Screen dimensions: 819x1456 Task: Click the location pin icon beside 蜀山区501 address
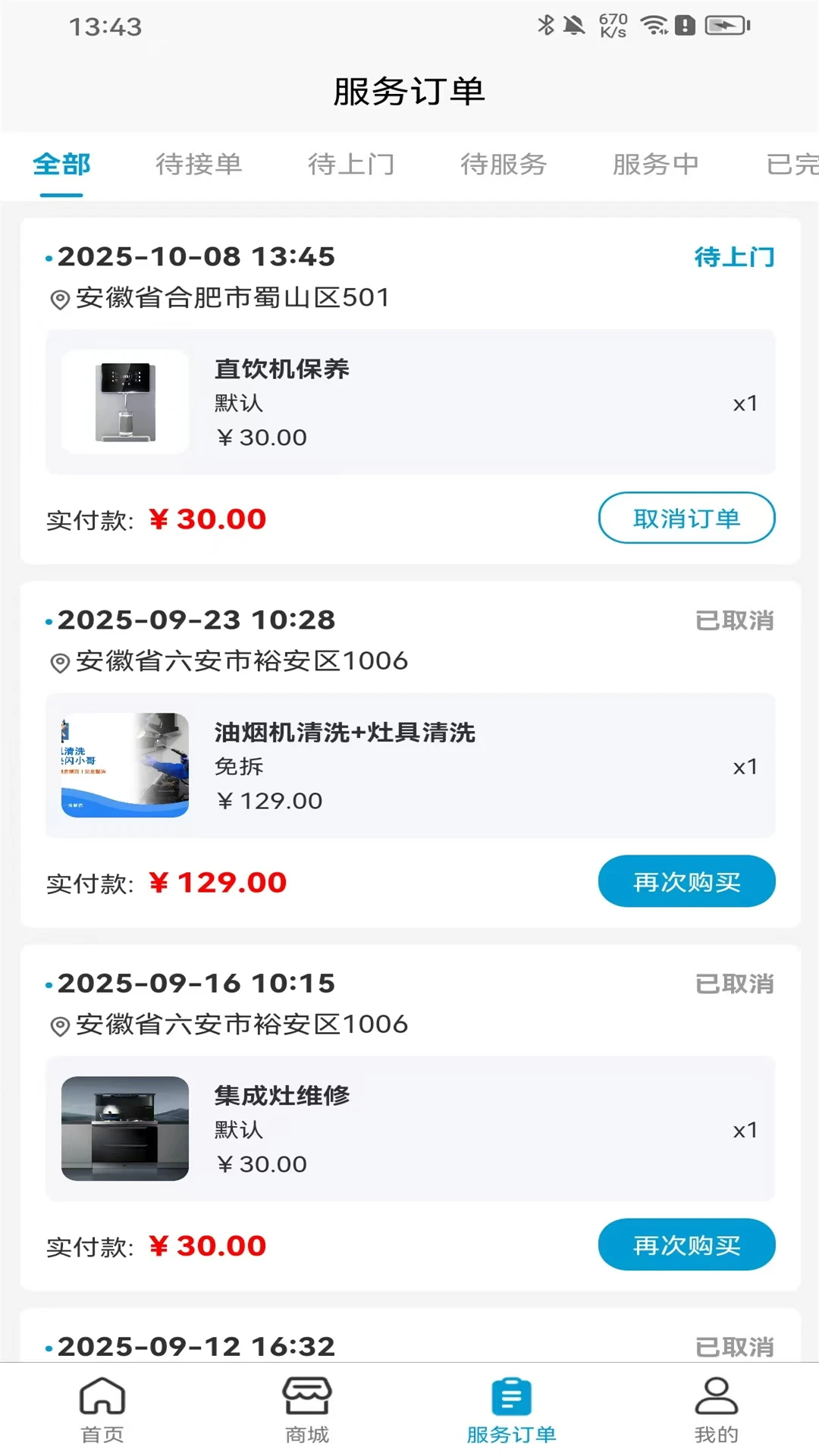[x=55, y=299]
